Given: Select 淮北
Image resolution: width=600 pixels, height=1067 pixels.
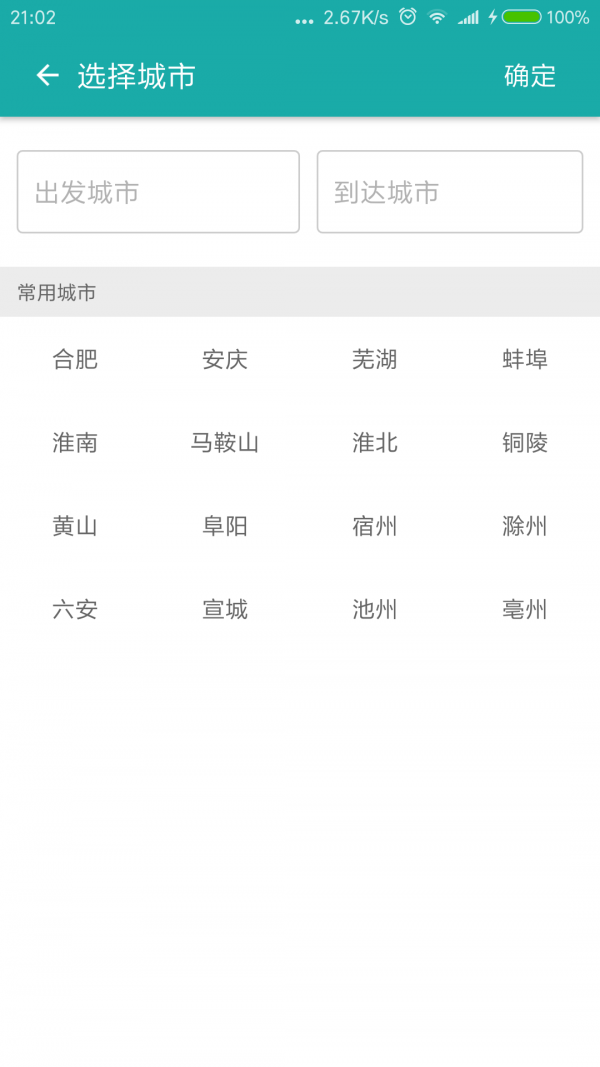Looking at the screenshot, I should pos(375,443).
